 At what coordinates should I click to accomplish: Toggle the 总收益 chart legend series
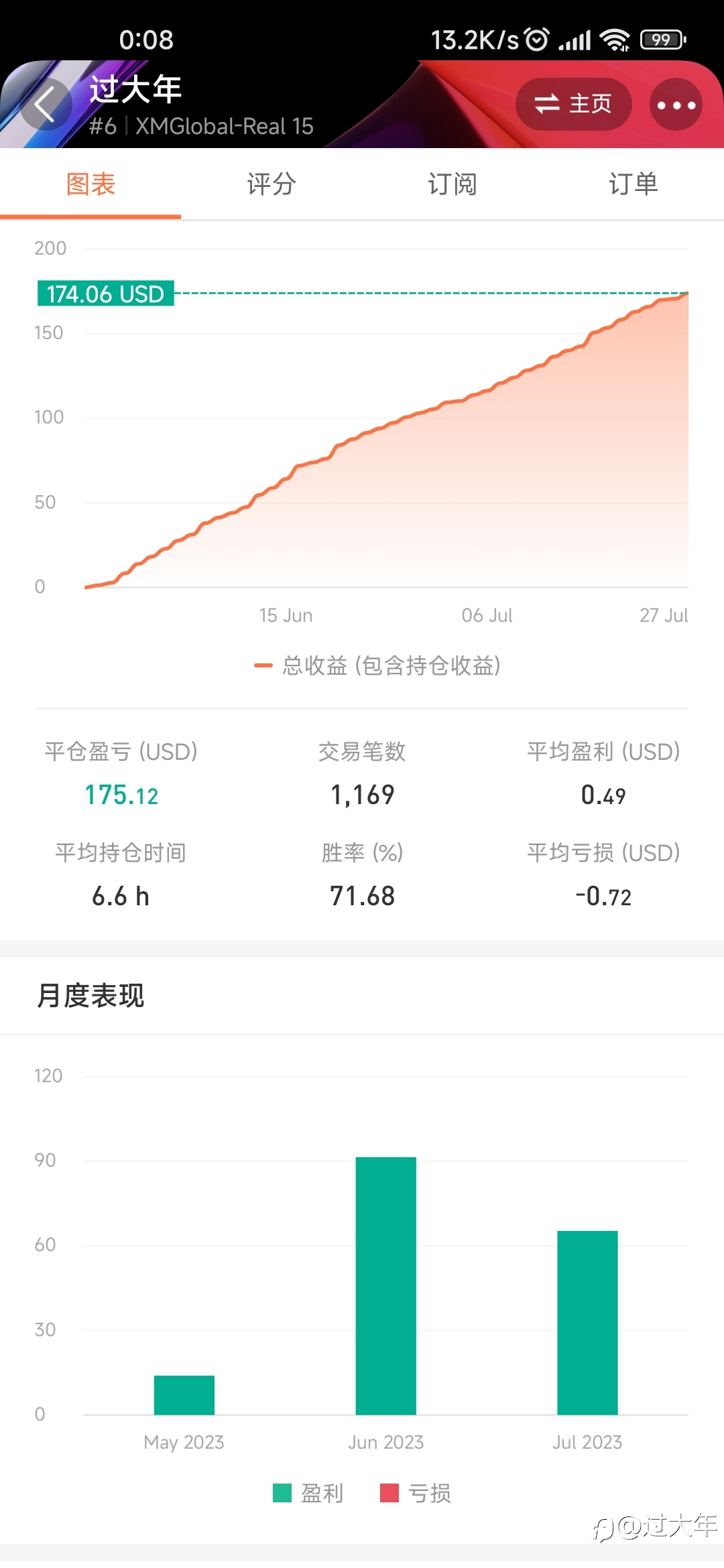pos(377,666)
